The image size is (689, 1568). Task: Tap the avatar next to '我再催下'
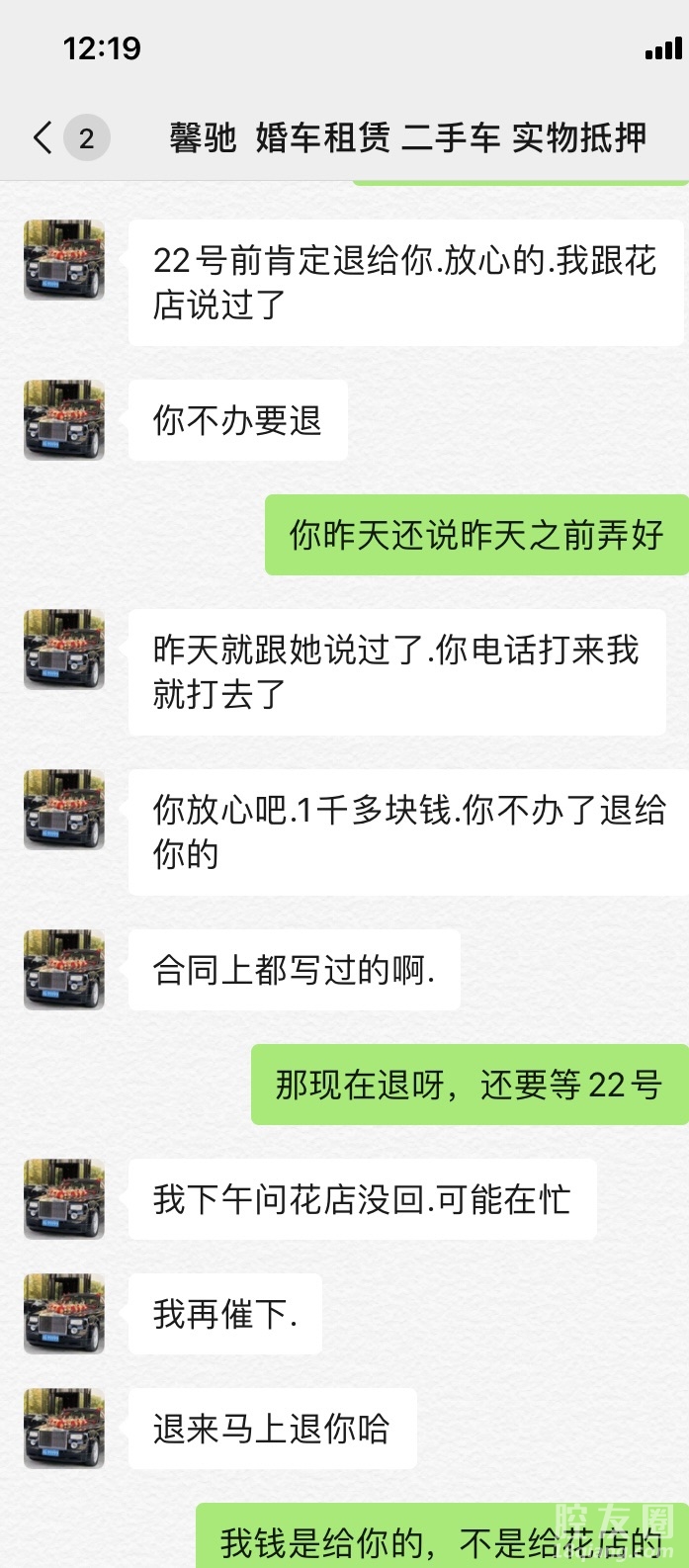(x=64, y=1314)
